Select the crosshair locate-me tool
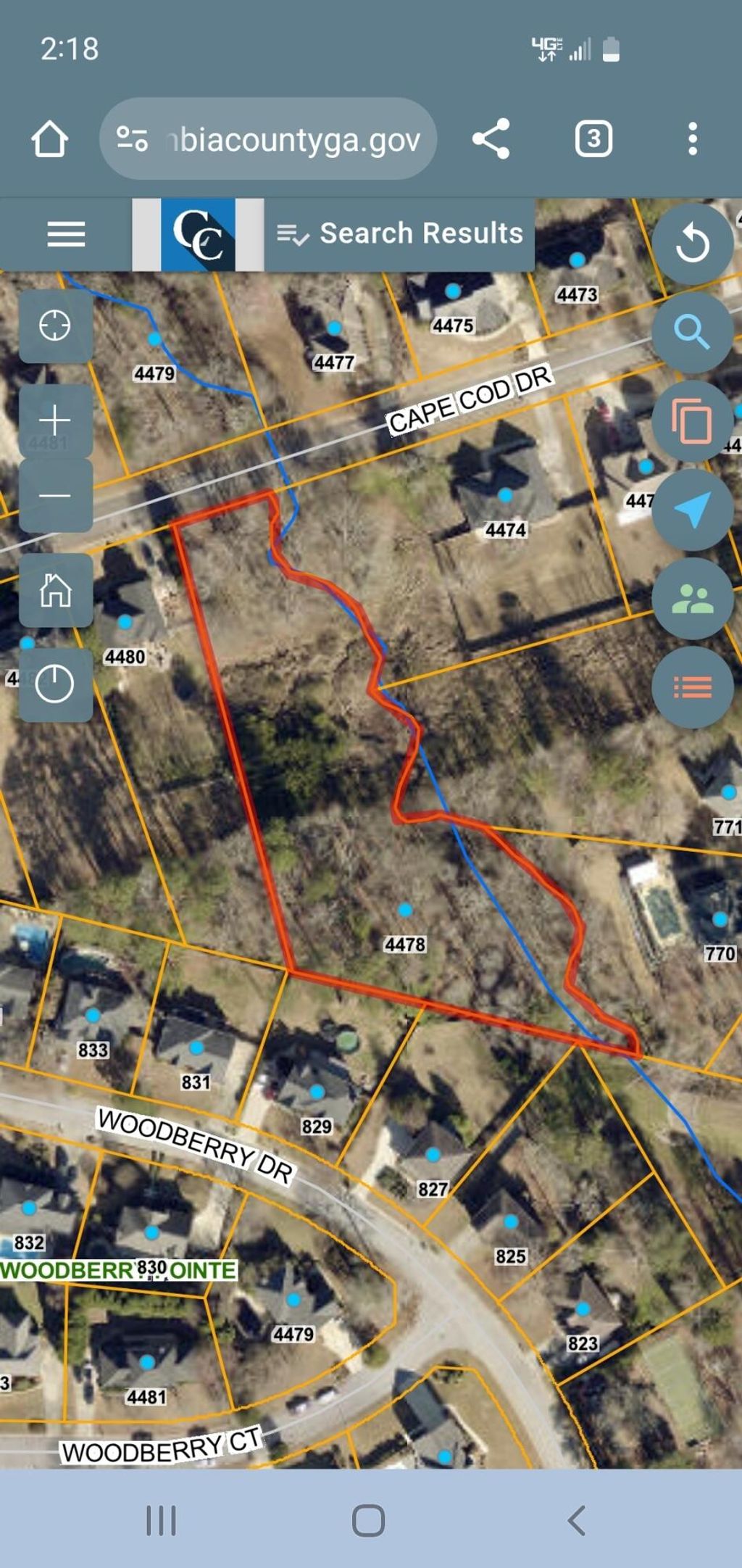742x1568 pixels. pyautogui.click(x=55, y=326)
